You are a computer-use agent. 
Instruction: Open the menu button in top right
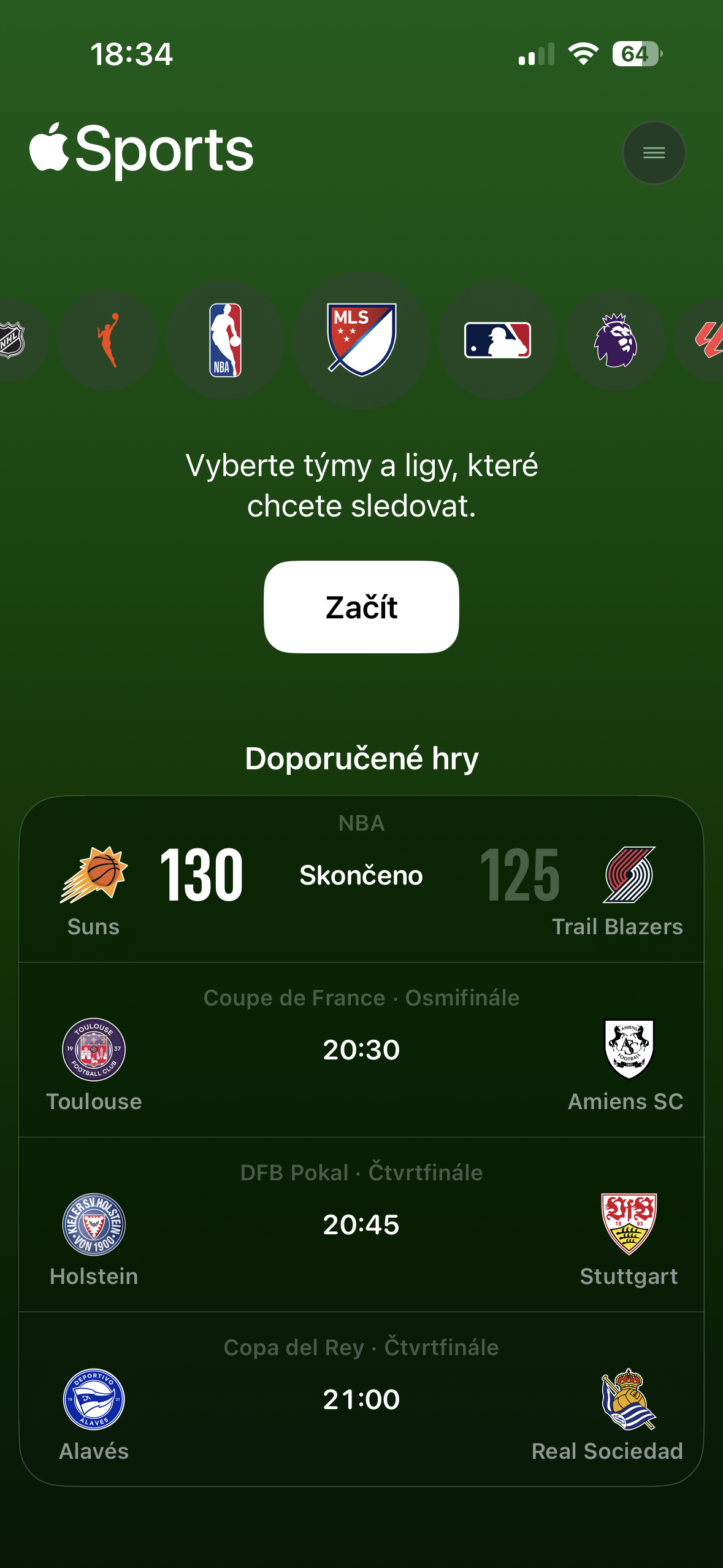[654, 153]
